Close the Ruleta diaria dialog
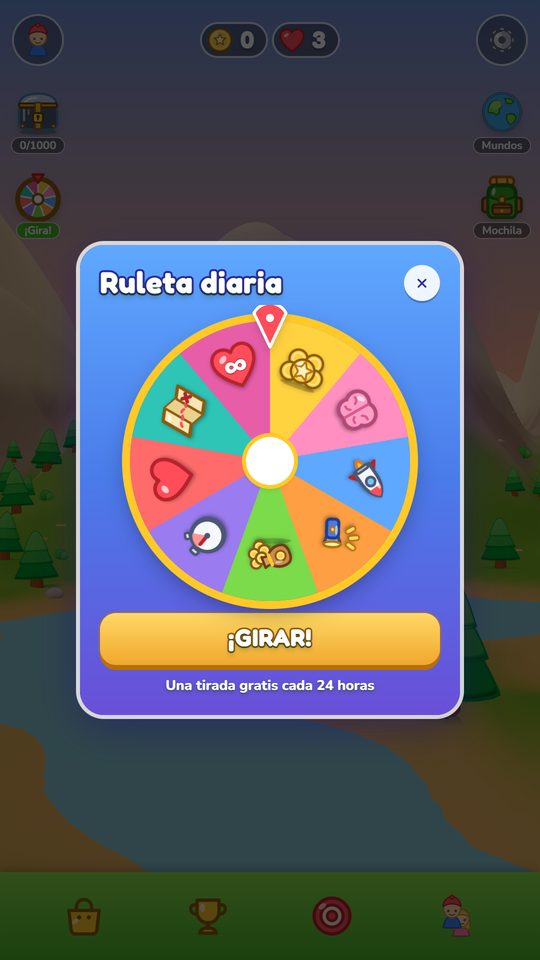 click(x=422, y=283)
